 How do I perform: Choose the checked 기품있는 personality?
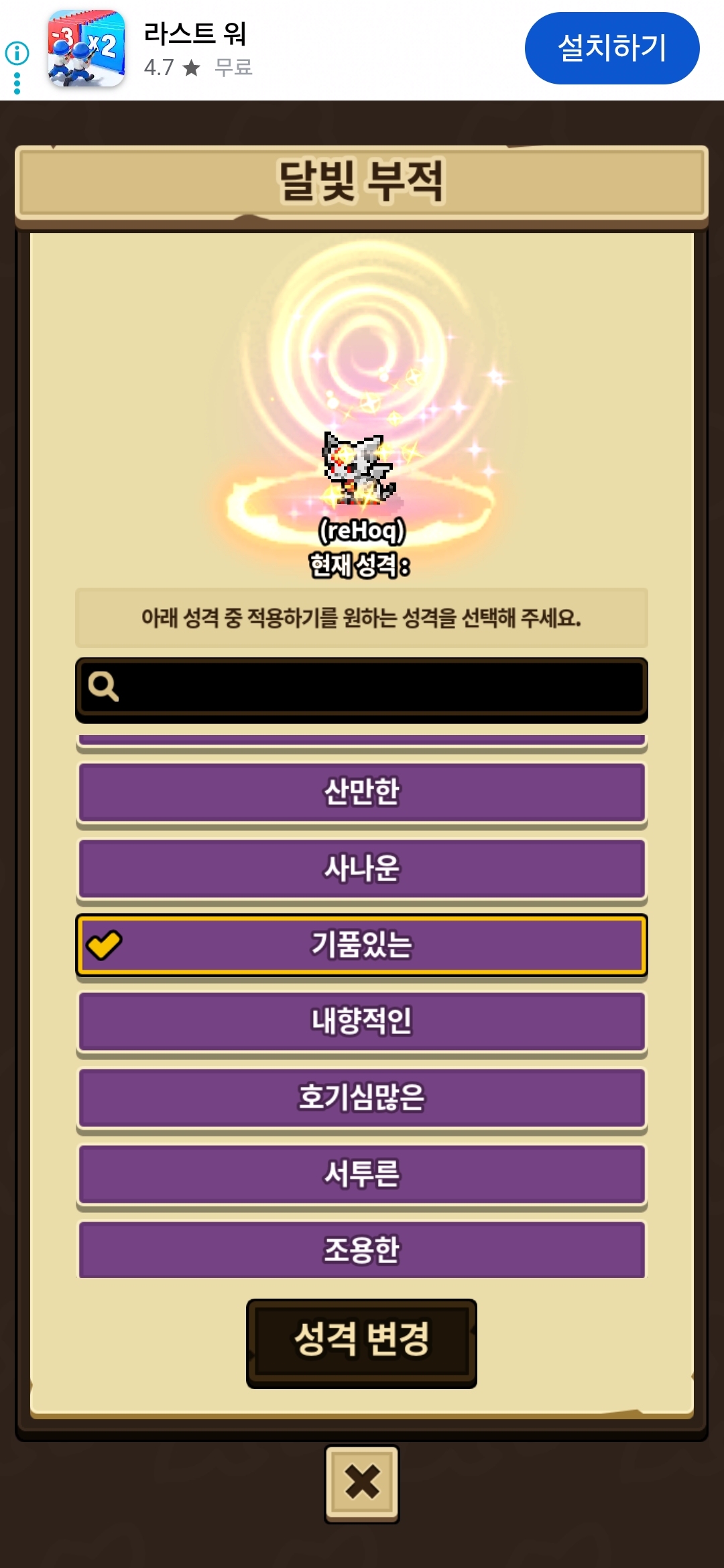(362, 945)
